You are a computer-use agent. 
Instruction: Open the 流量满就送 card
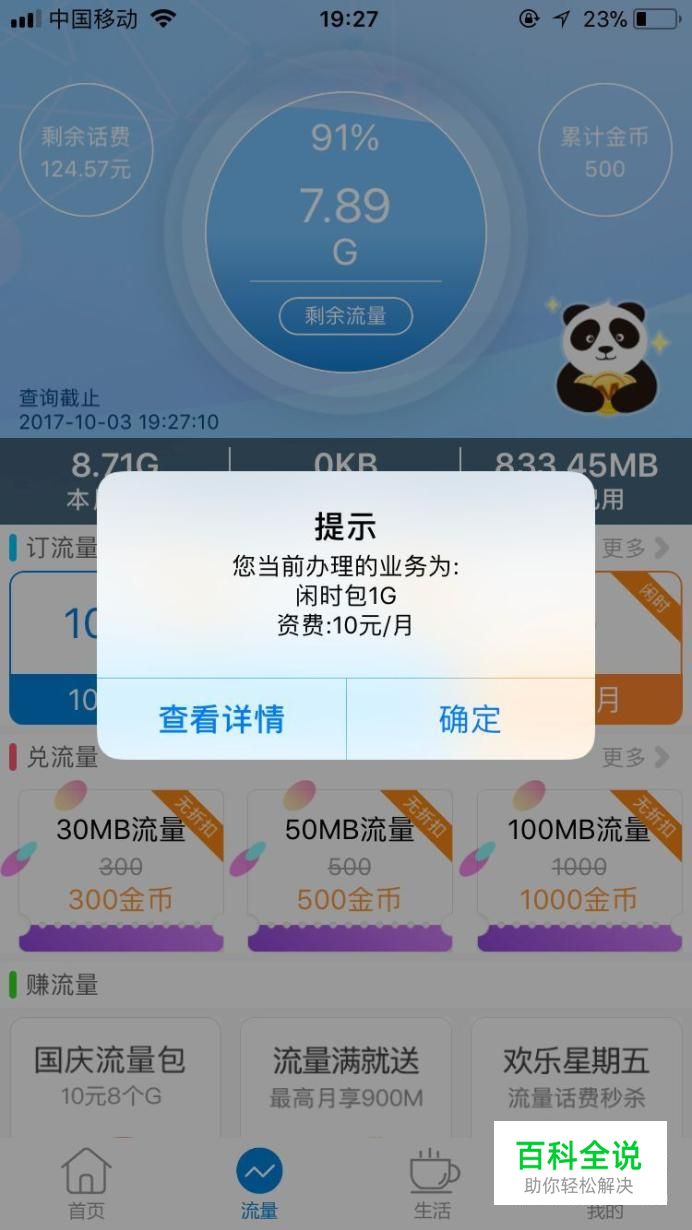point(346,1077)
